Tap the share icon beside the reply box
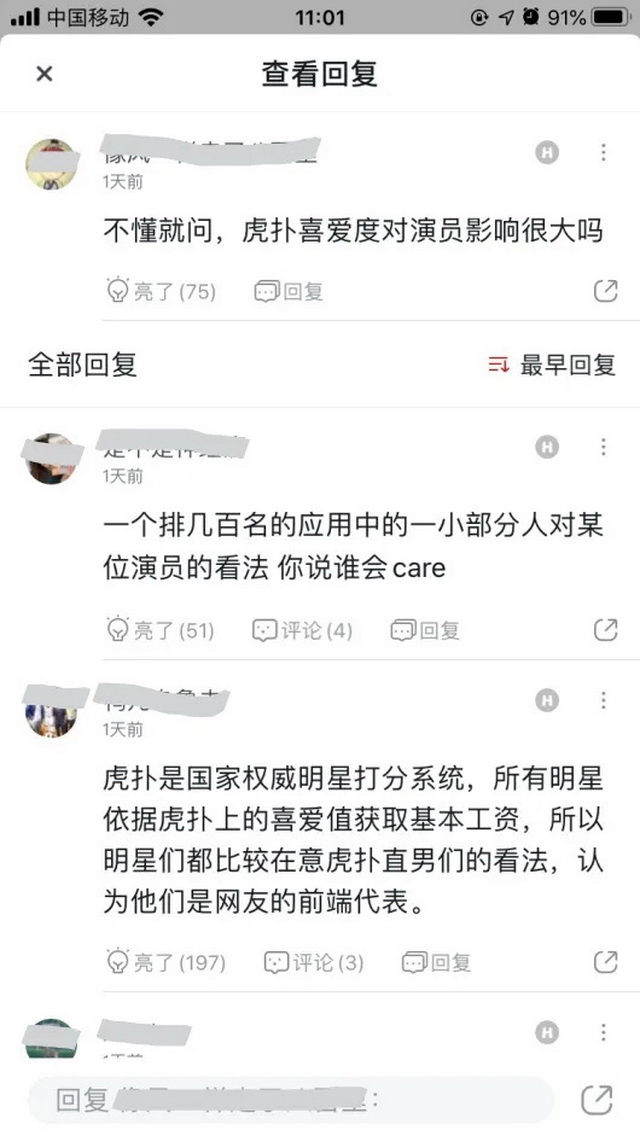 coord(597,1100)
